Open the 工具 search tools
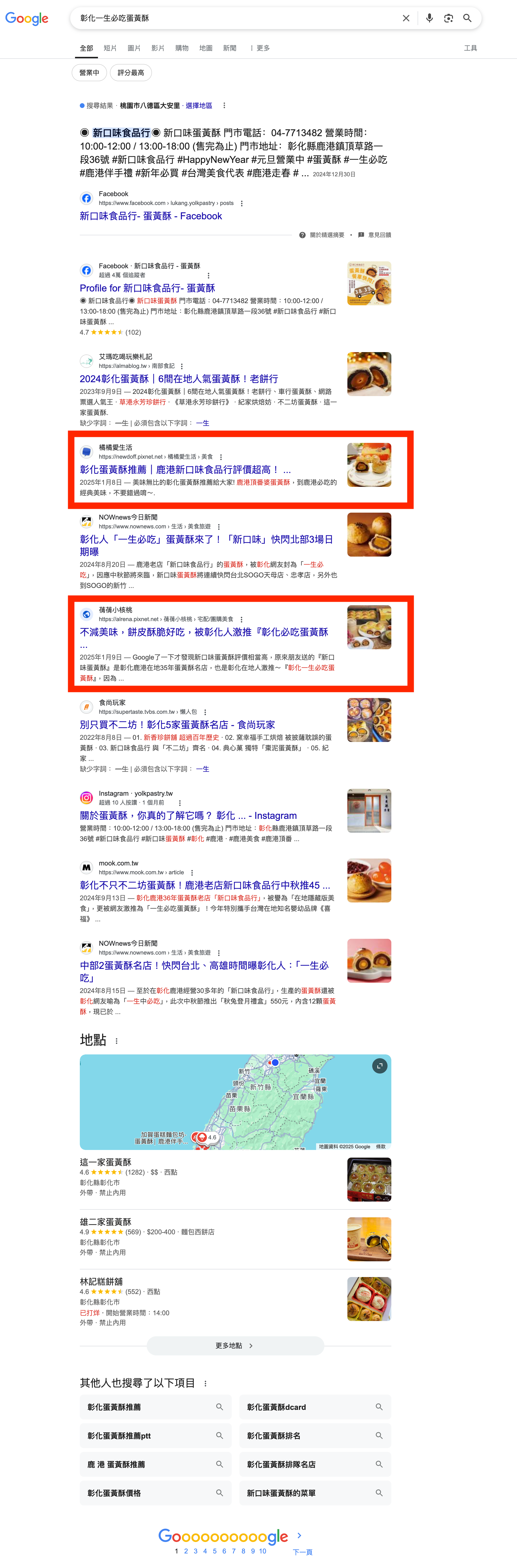Screen dimensions: 517x1568 point(470,48)
